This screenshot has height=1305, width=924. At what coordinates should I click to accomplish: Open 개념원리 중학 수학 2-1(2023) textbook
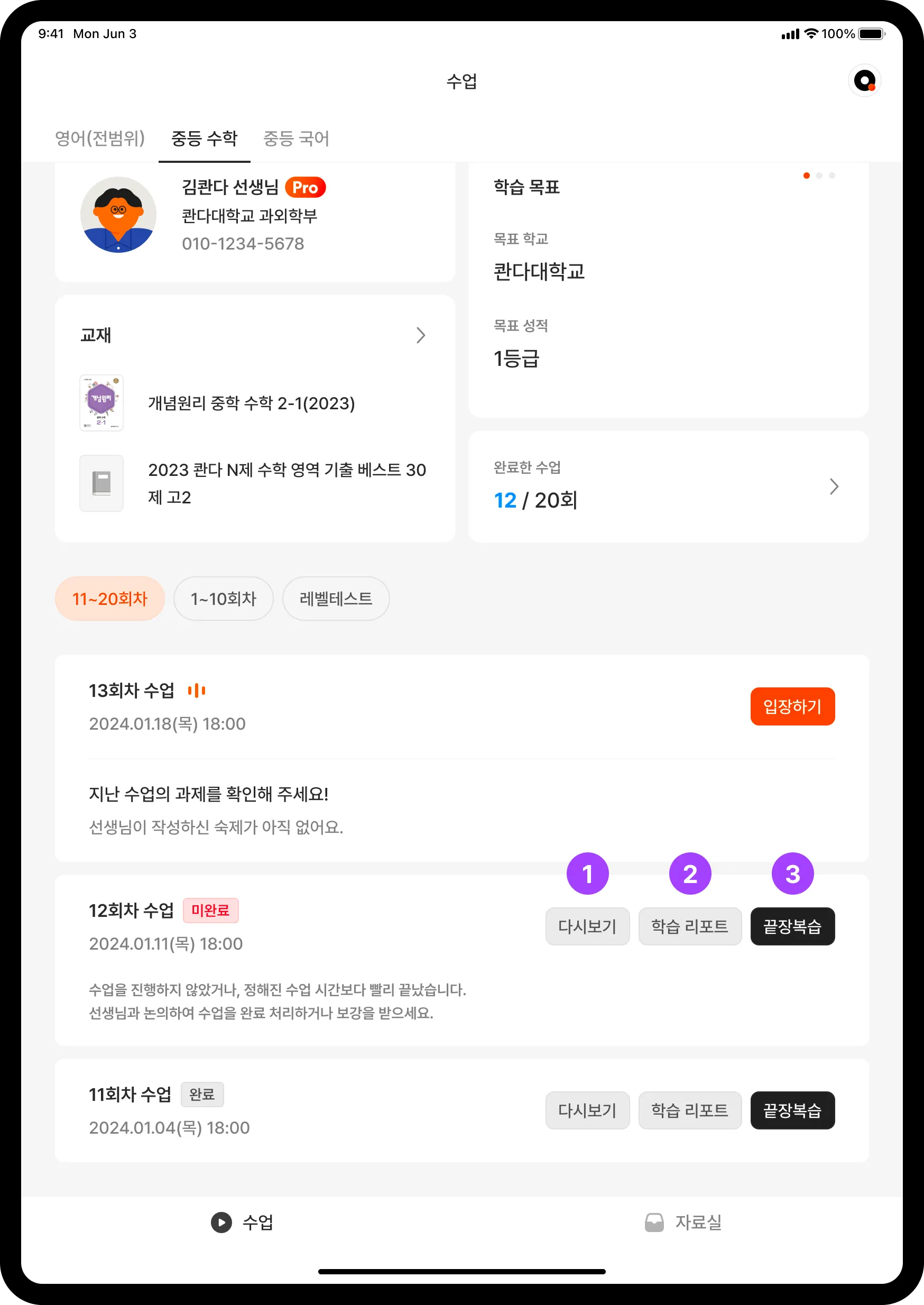tap(251, 403)
